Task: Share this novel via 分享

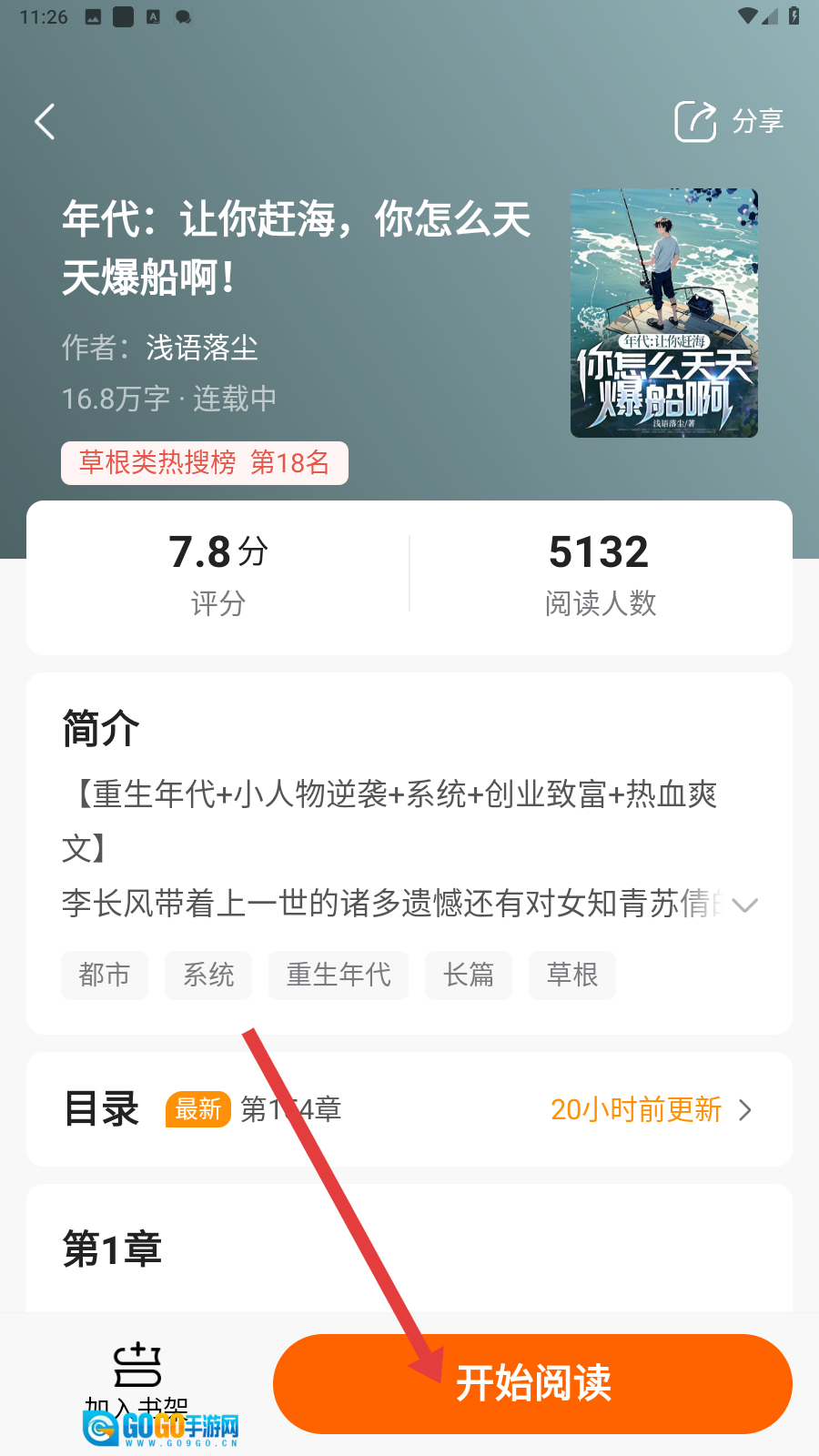Action: click(x=729, y=121)
